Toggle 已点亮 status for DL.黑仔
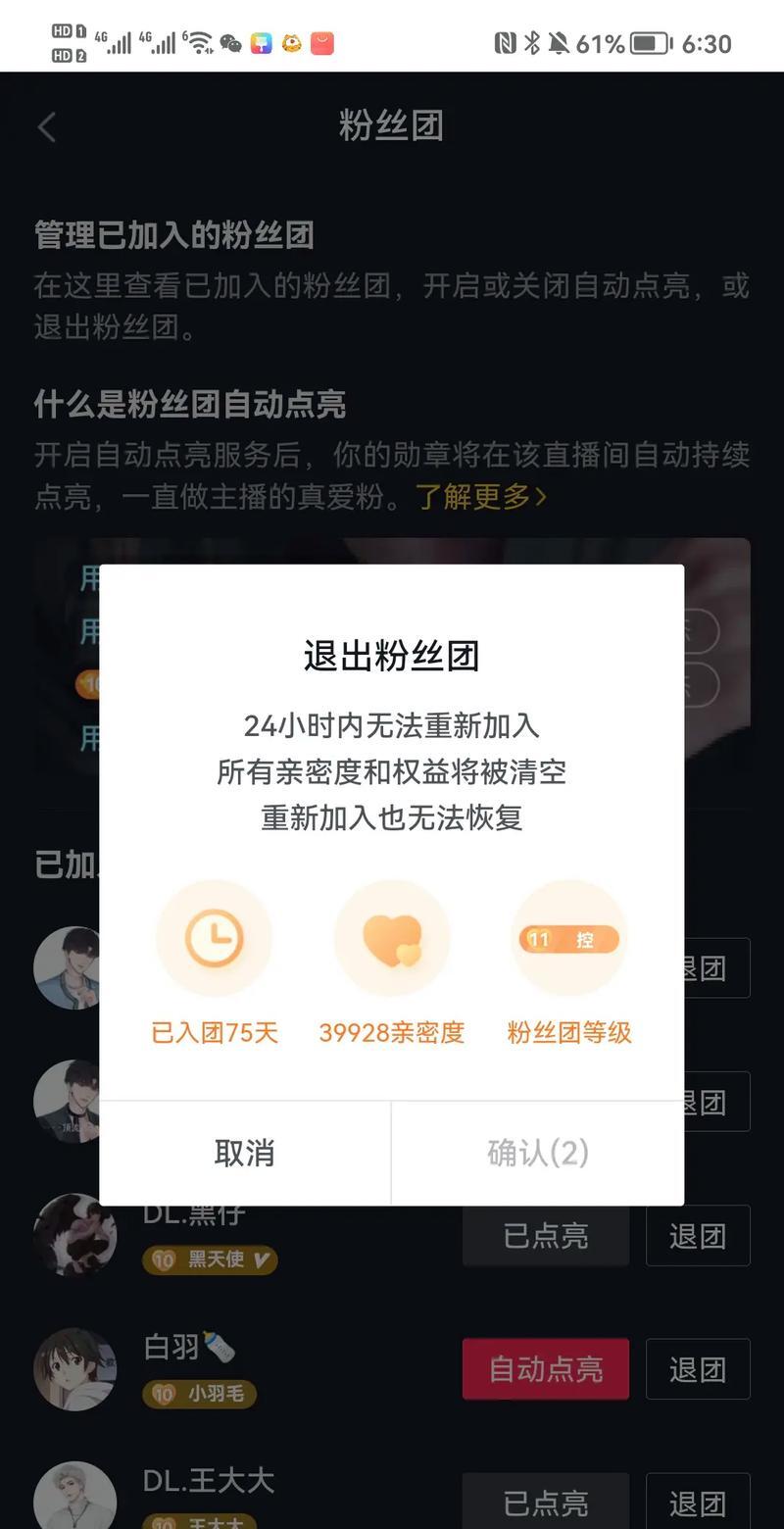The height and width of the screenshot is (1529, 784). pos(545,1235)
